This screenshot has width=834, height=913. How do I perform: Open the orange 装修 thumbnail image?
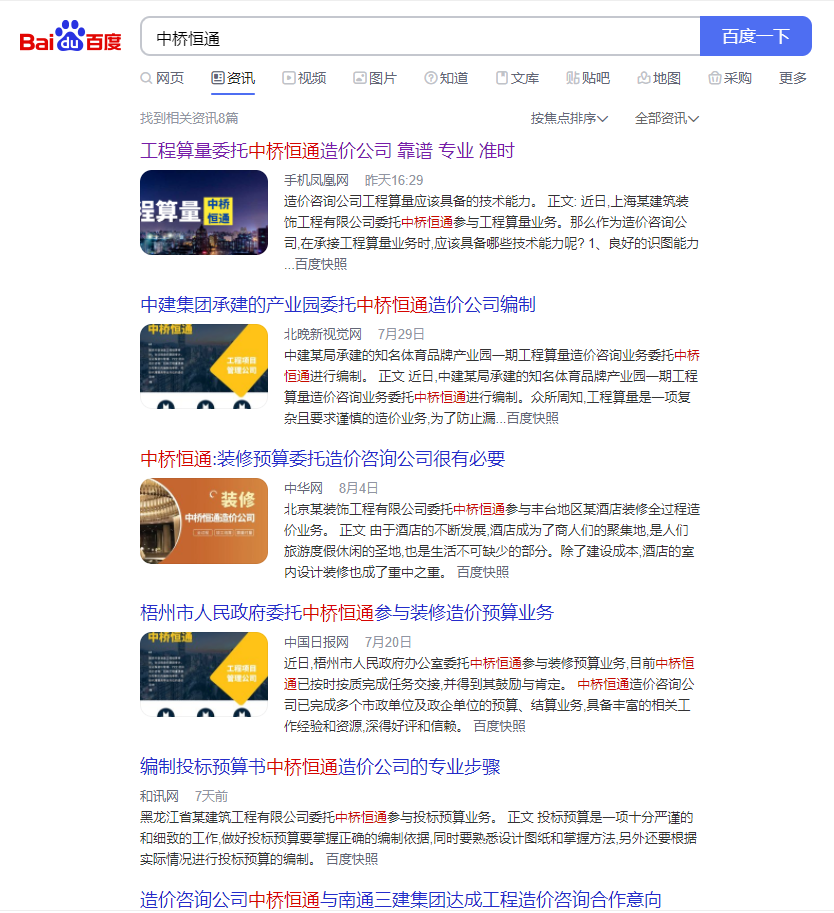(204, 521)
